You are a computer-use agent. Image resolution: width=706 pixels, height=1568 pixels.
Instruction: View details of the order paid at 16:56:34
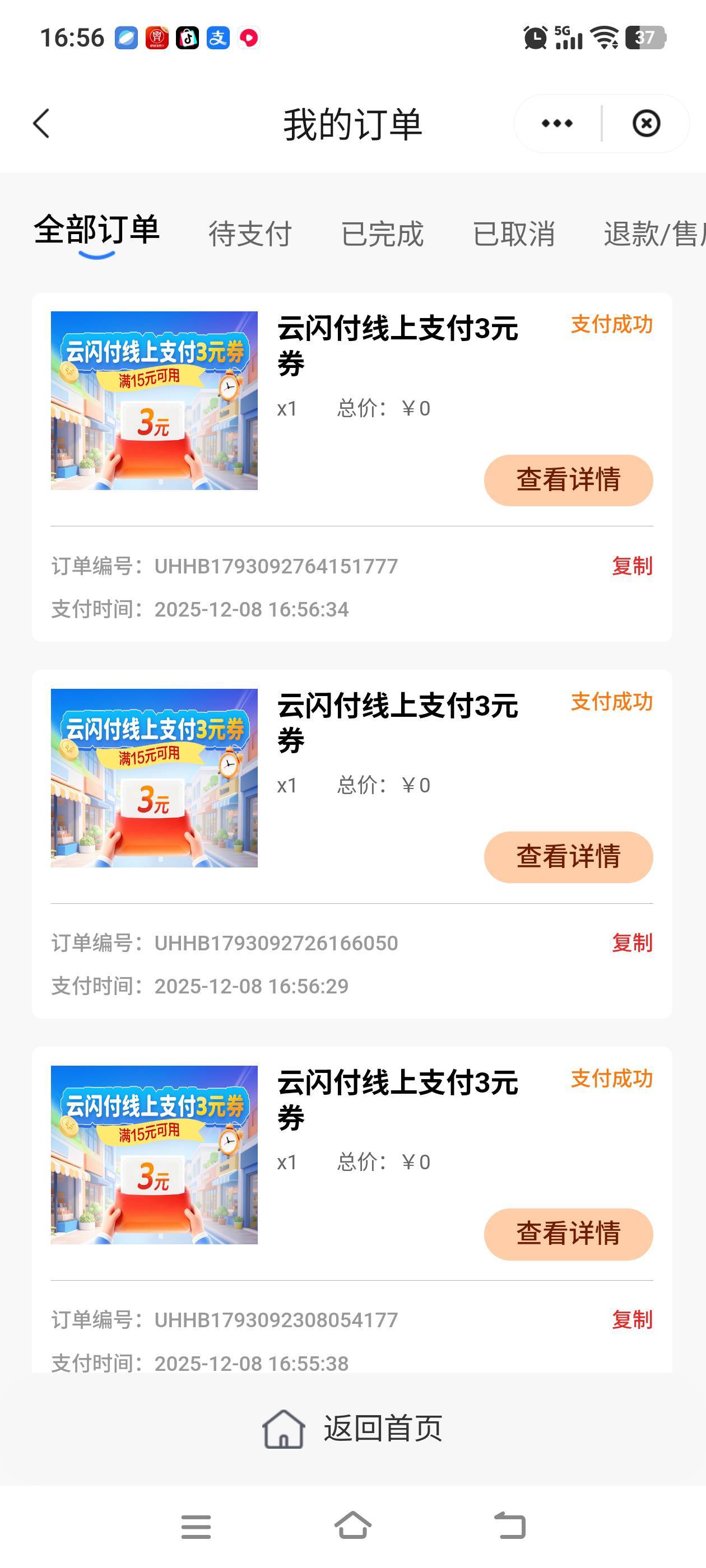568,480
